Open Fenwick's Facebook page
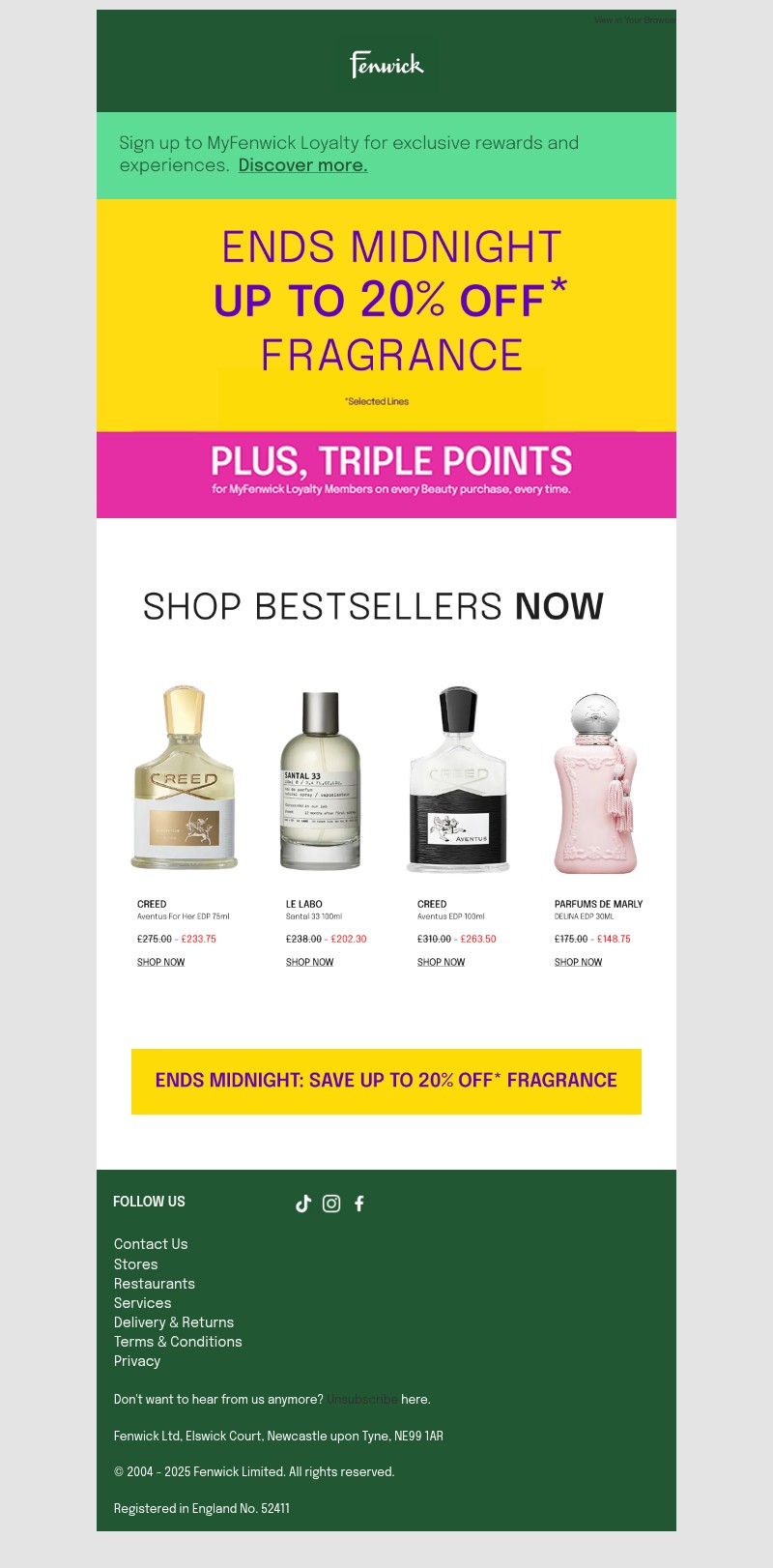Screen dimensions: 773x1568 point(359,1204)
